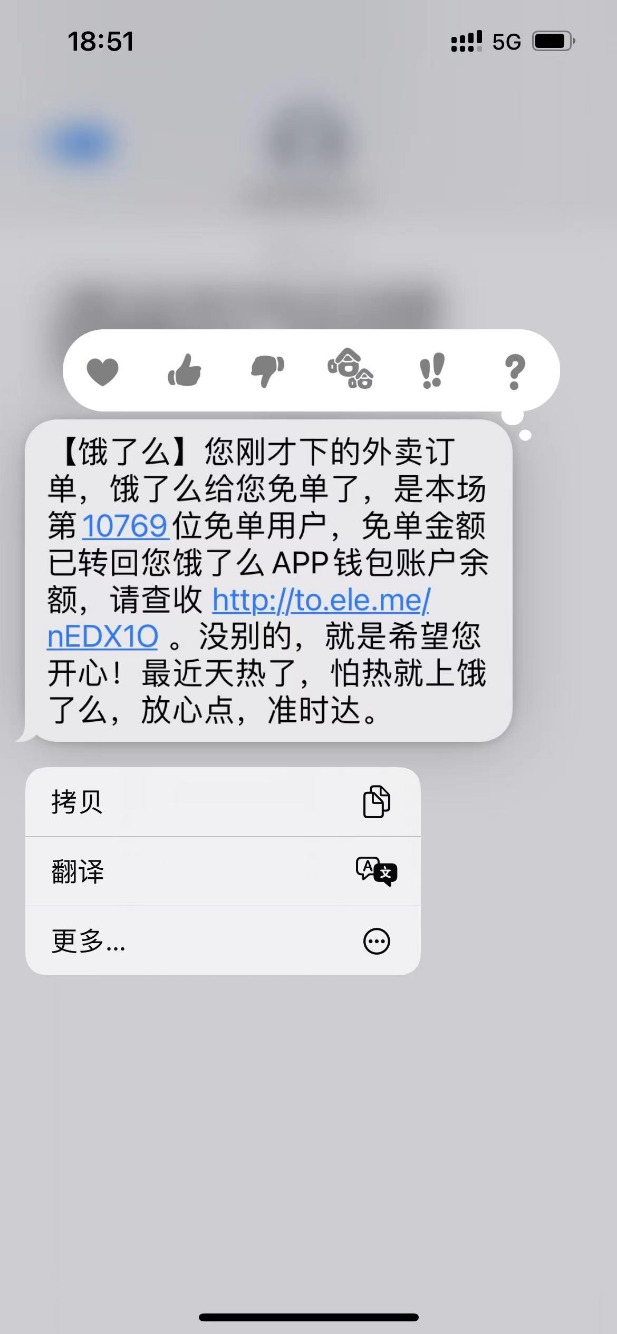Select 拷贝 to copy the message

point(222,801)
